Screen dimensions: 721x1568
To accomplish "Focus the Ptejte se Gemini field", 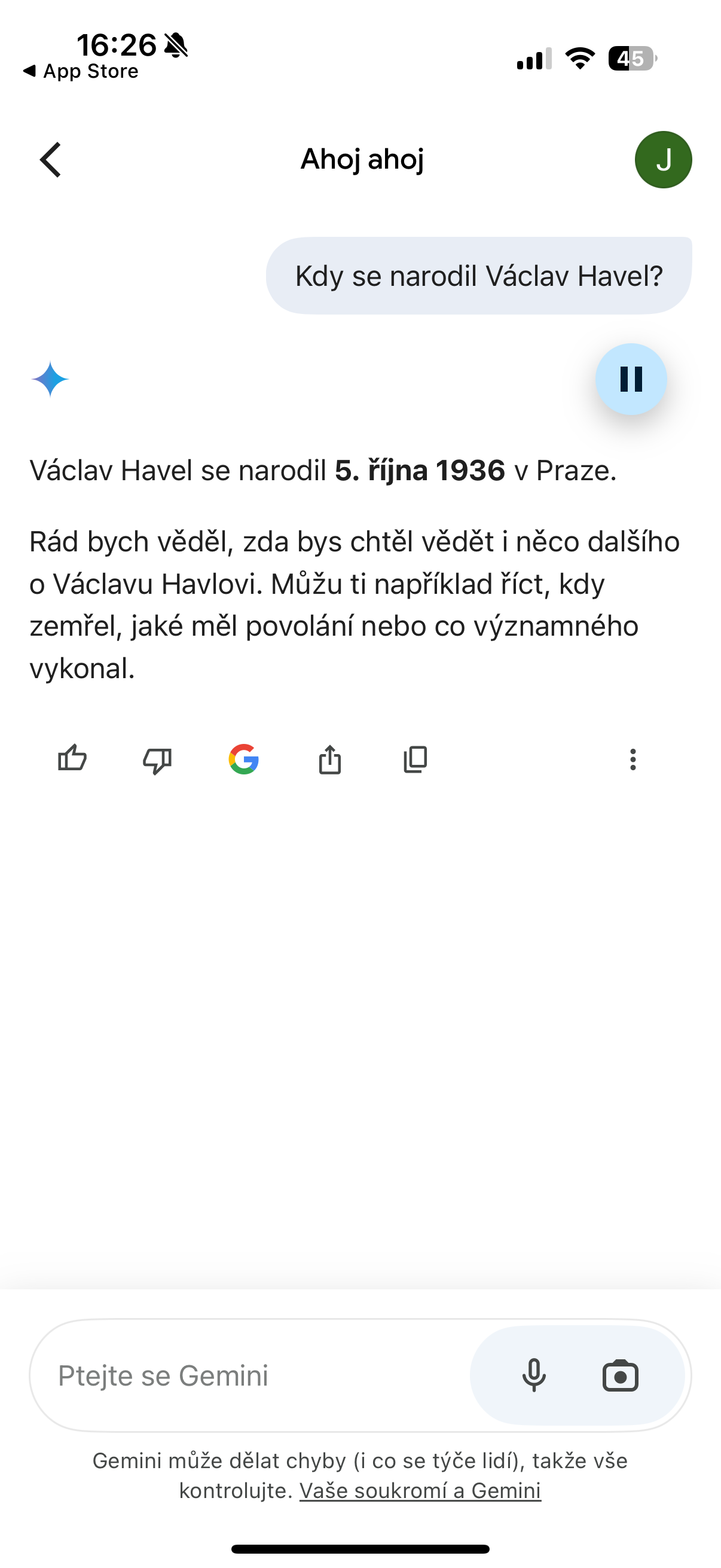I will (x=243, y=1375).
